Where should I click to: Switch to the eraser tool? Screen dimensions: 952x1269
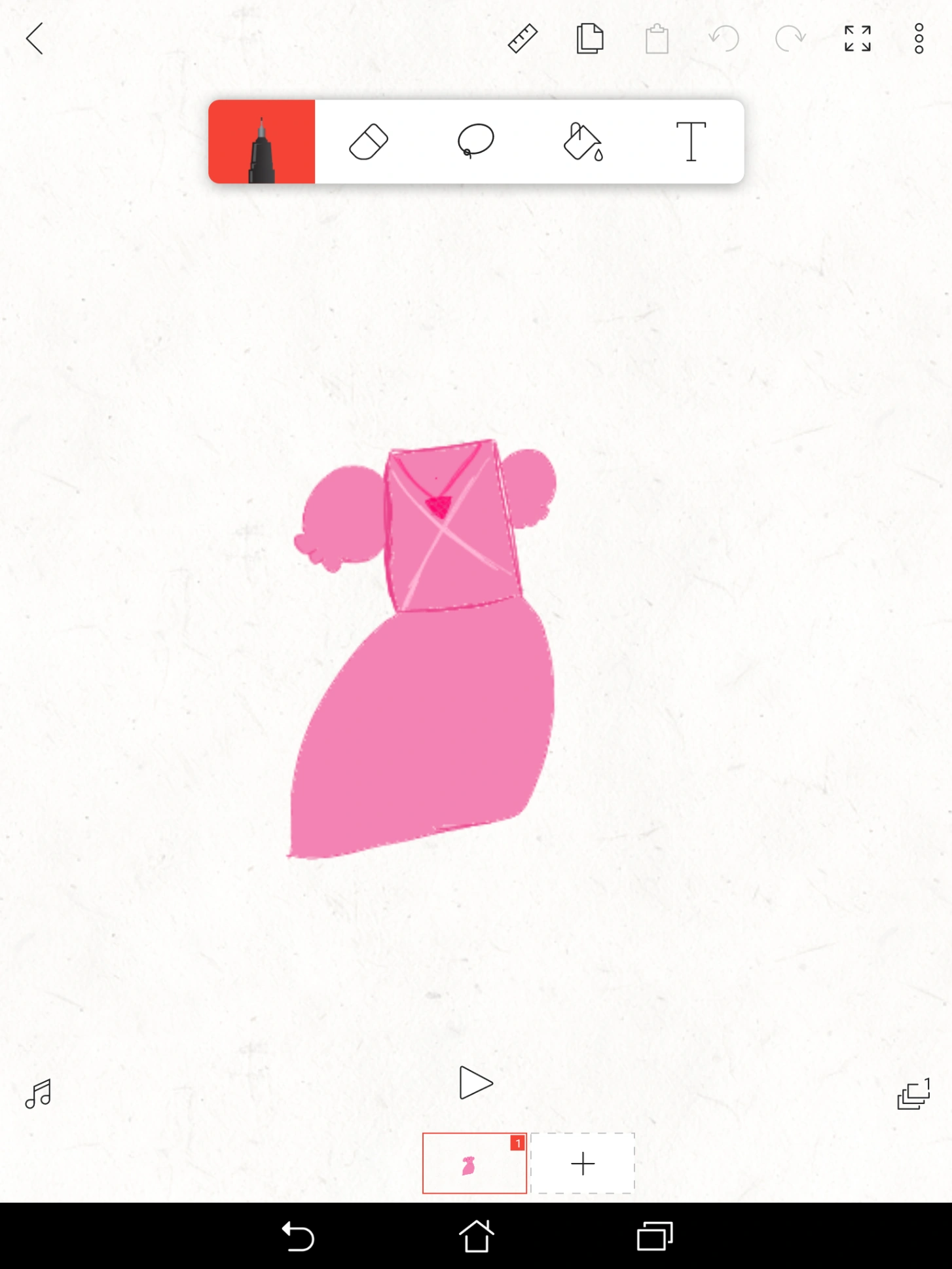[x=369, y=141]
